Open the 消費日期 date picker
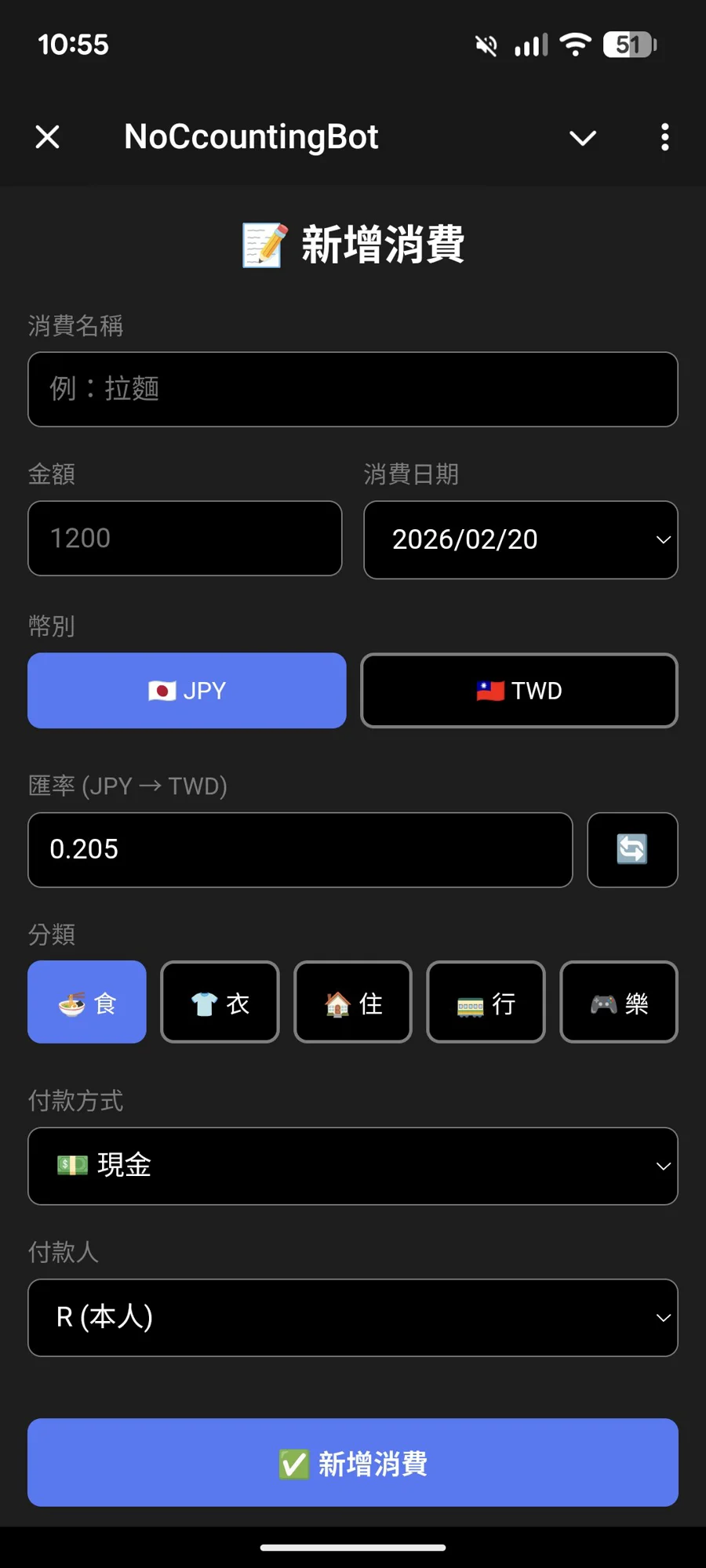706x1568 pixels. pos(520,539)
